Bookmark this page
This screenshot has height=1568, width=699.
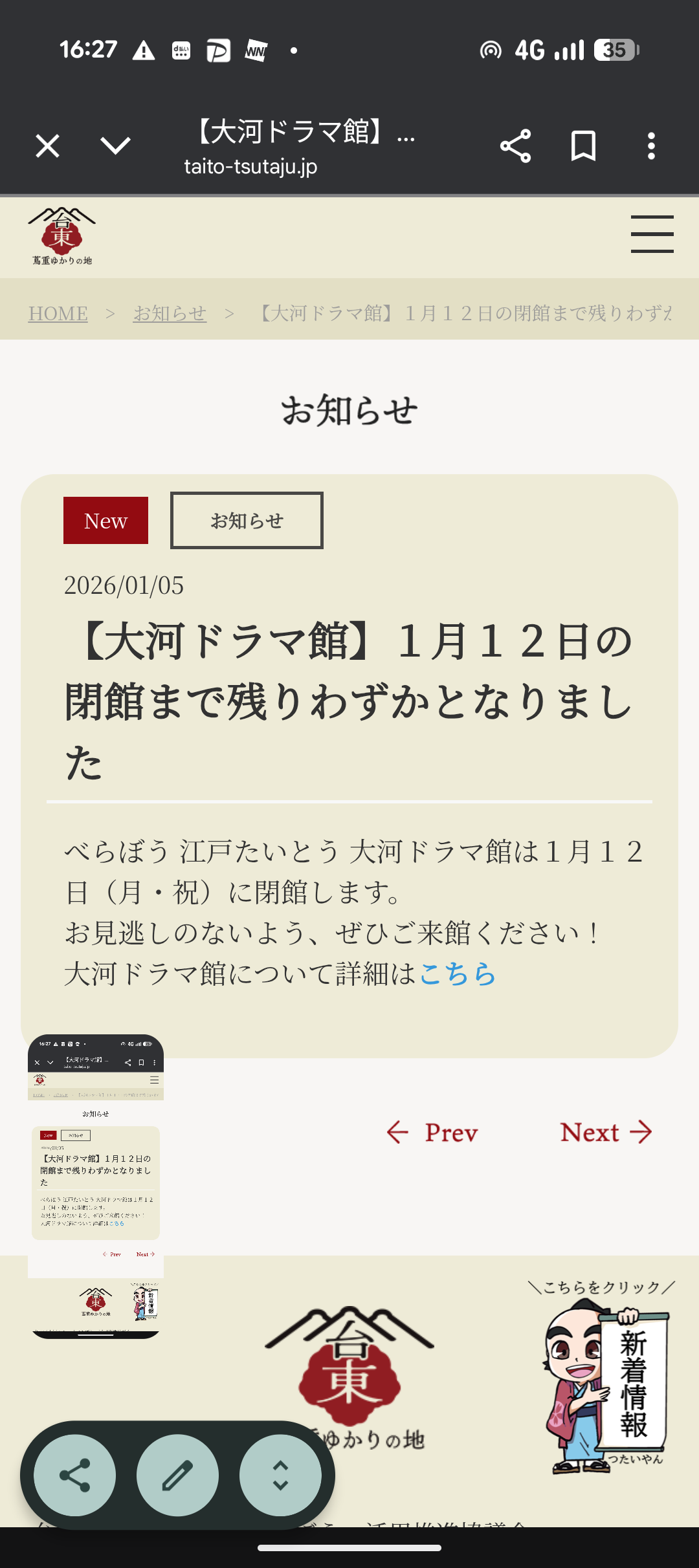[x=583, y=146]
